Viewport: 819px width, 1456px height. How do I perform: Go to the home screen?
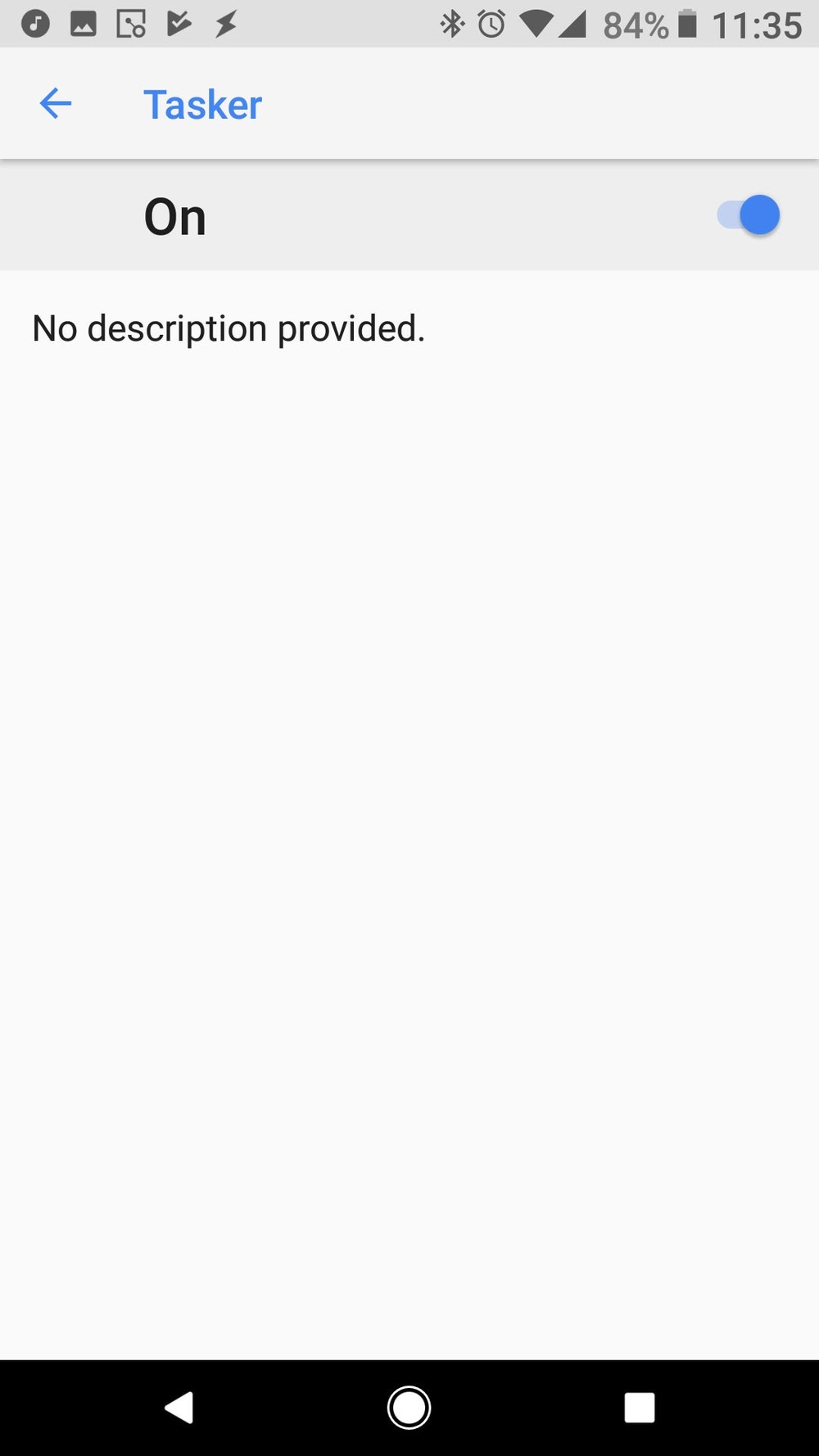(x=409, y=1408)
